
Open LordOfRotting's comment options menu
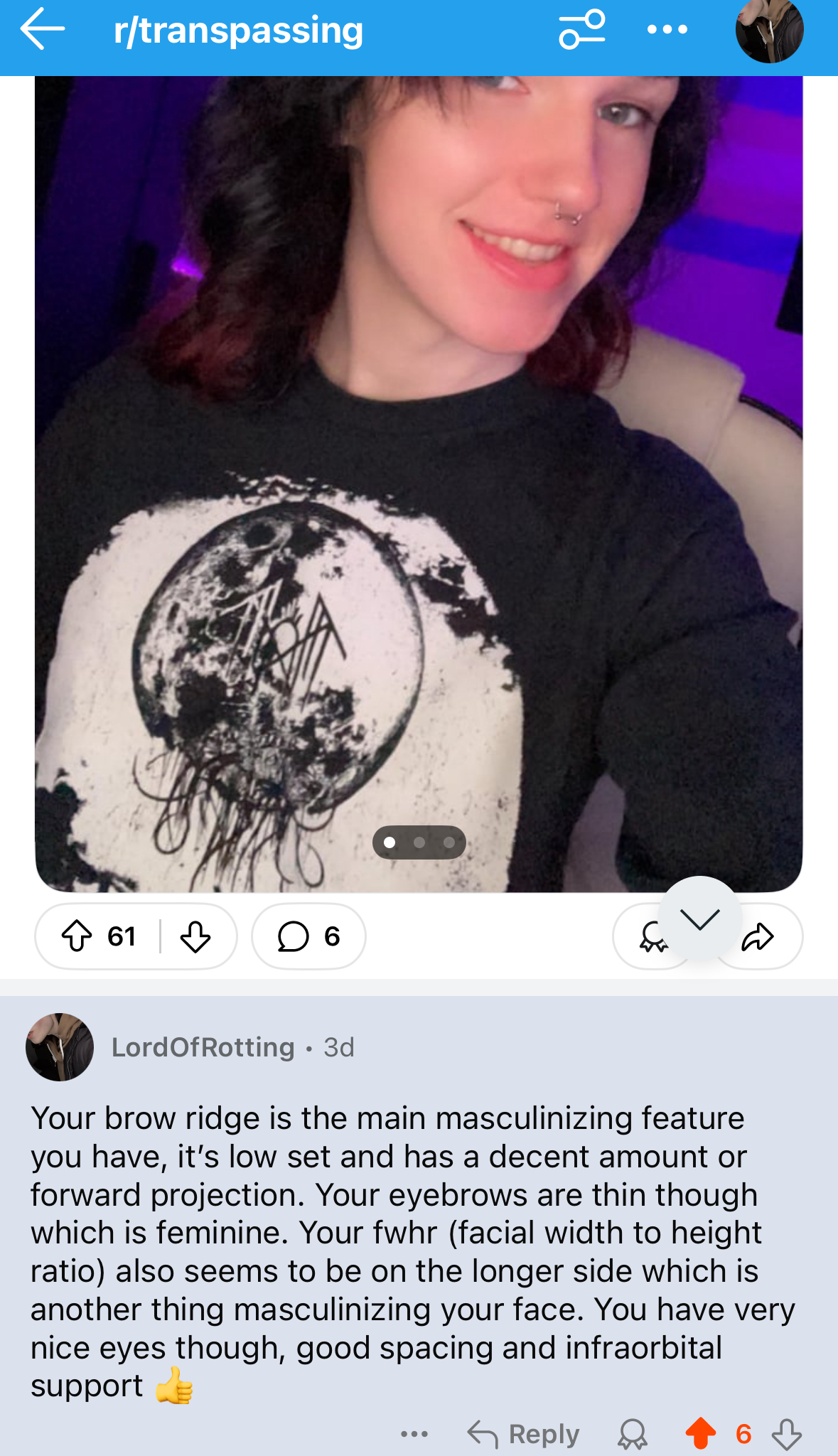[414, 1434]
